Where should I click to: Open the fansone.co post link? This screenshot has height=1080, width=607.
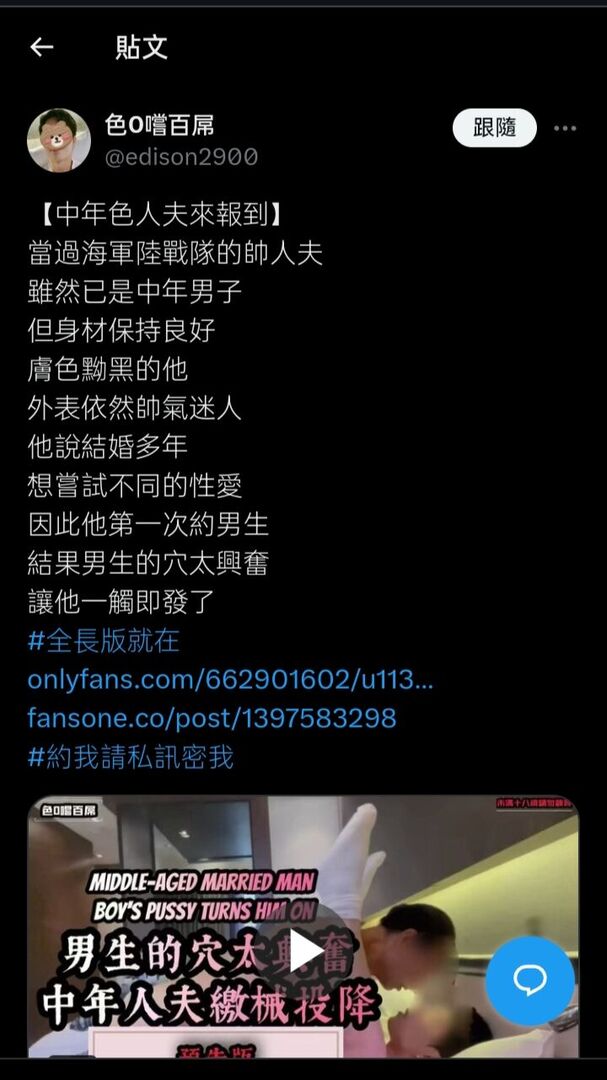[212, 718]
